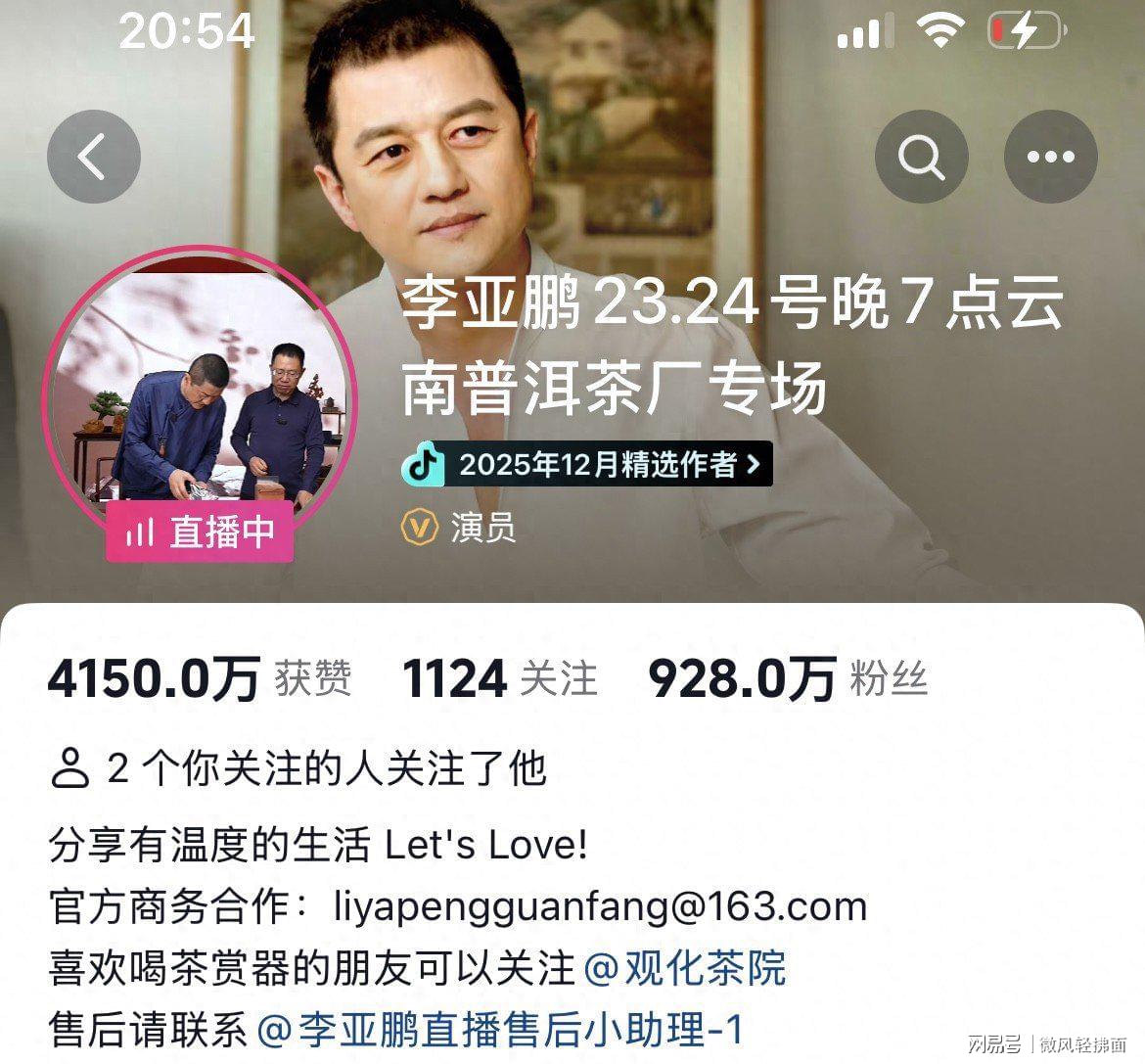See the 2 mutual followers you follow
The height and width of the screenshot is (1064, 1145).
pos(298,769)
